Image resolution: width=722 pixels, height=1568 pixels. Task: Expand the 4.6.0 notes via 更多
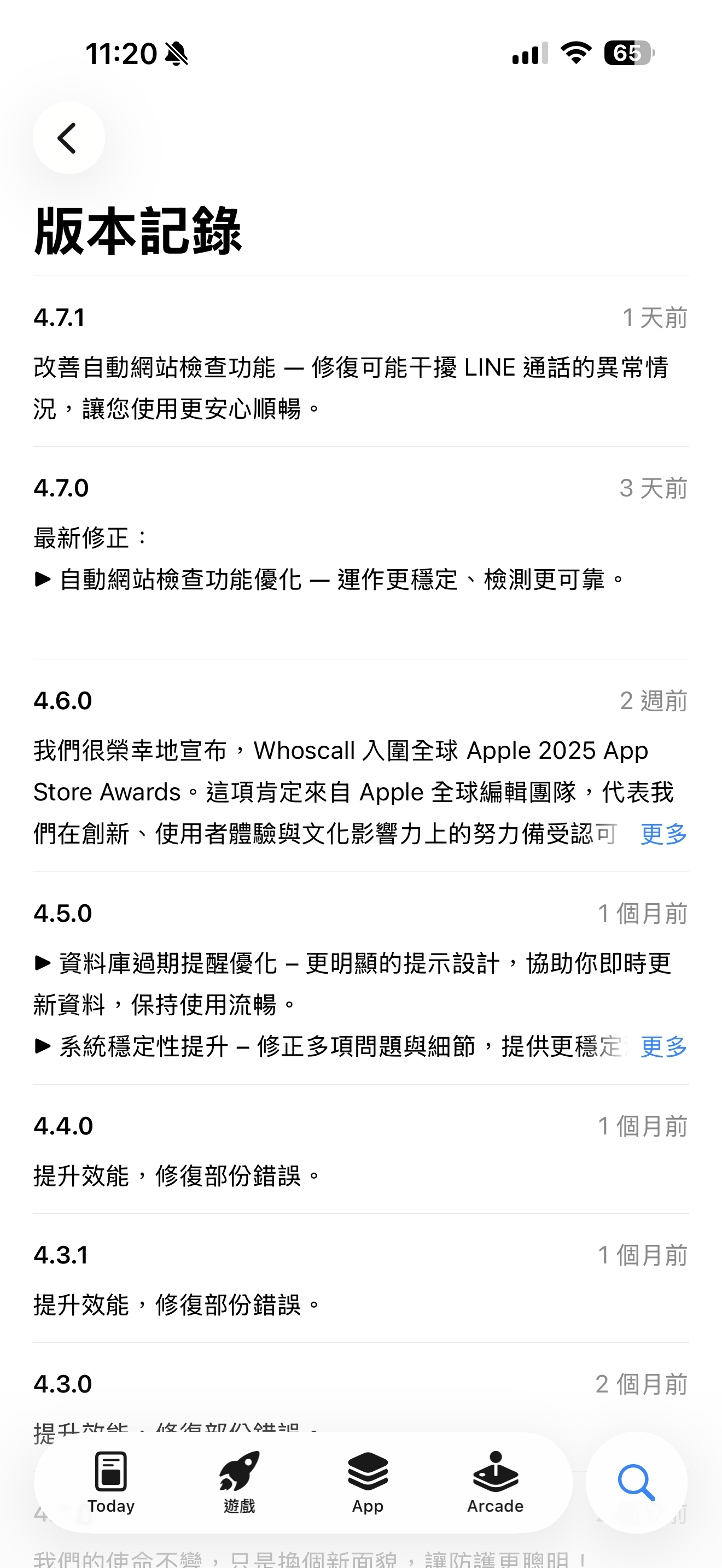(x=662, y=834)
